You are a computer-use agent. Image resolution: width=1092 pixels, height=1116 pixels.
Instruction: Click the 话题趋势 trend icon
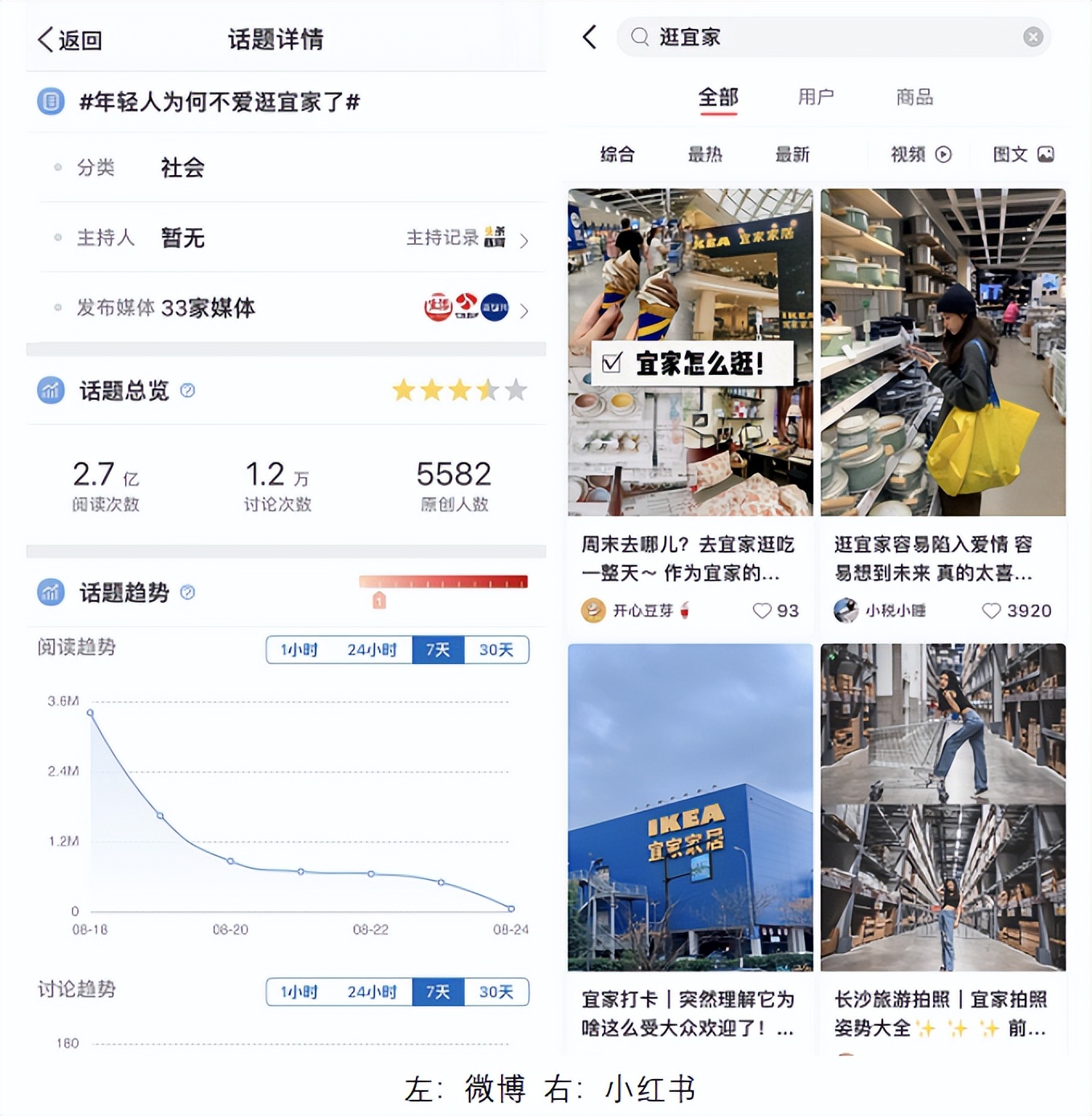pyautogui.click(x=50, y=593)
